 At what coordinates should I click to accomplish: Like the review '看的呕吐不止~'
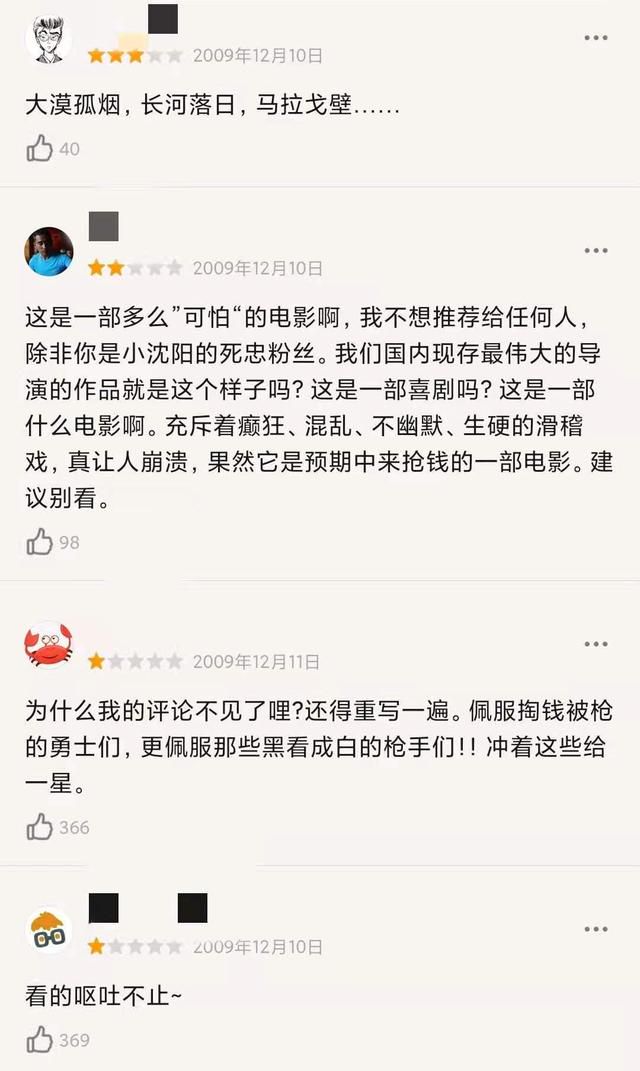click(x=40, y=1040)
